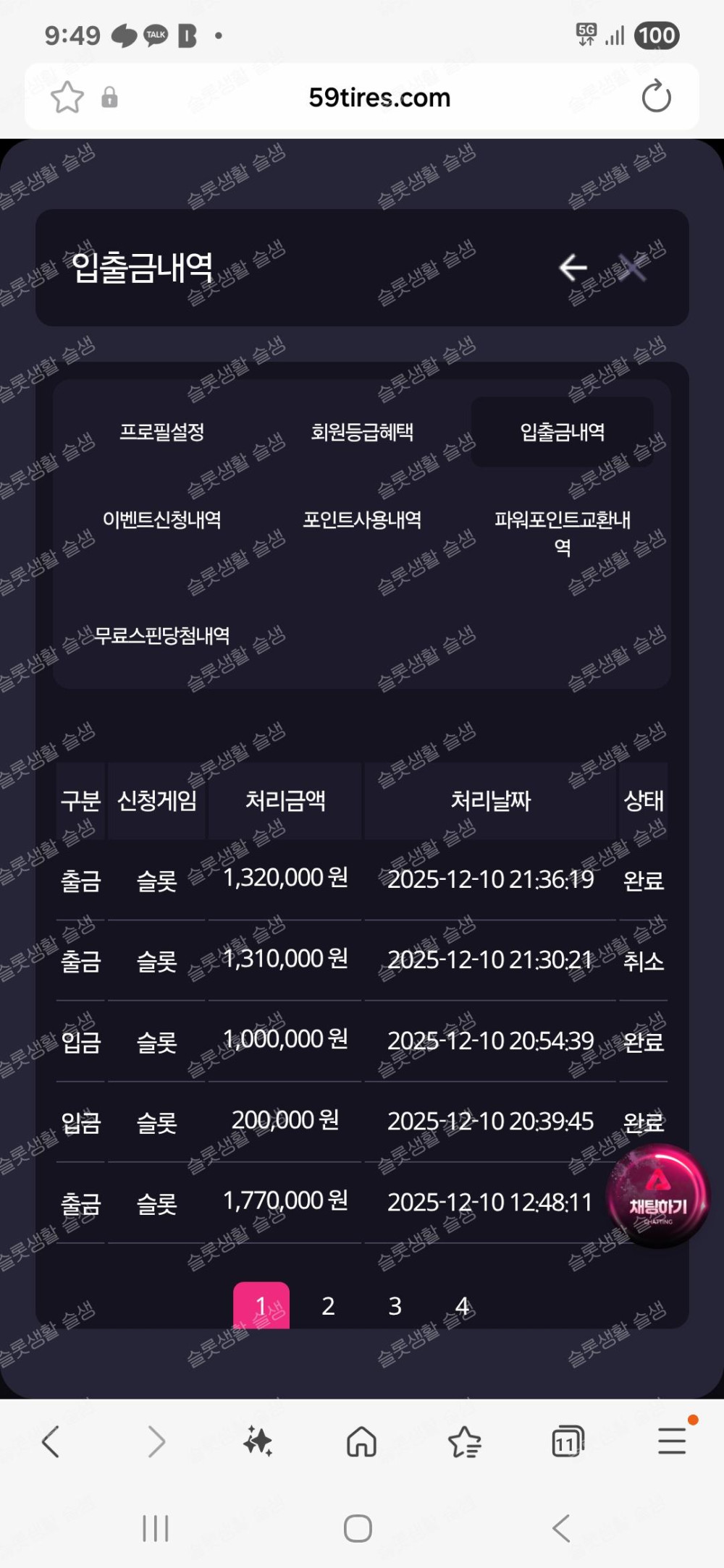Open the browser hamburger menu
This screenshot has height=1568, width=724.
[x=672, y=1442]
